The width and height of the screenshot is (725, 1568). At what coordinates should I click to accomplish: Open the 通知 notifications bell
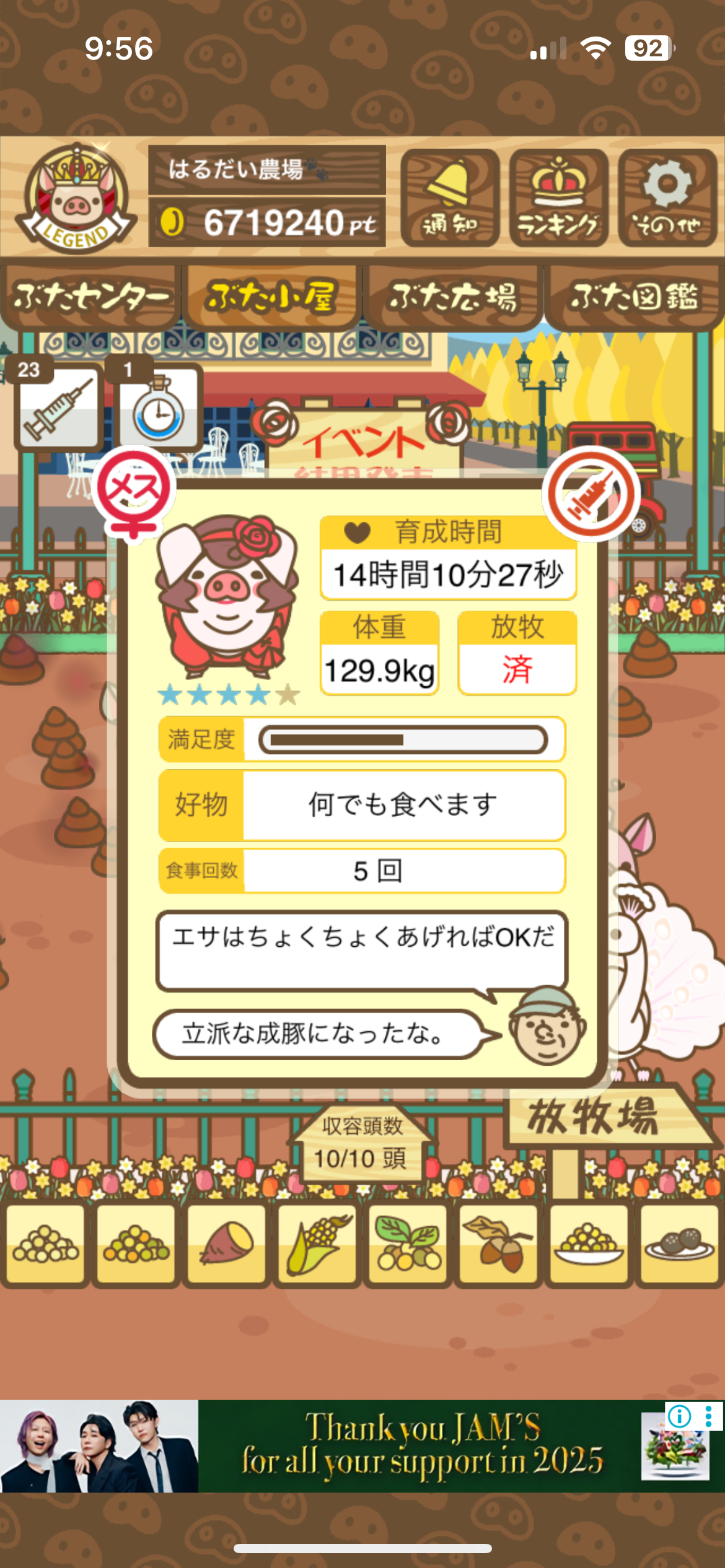(x=450, y=198)
